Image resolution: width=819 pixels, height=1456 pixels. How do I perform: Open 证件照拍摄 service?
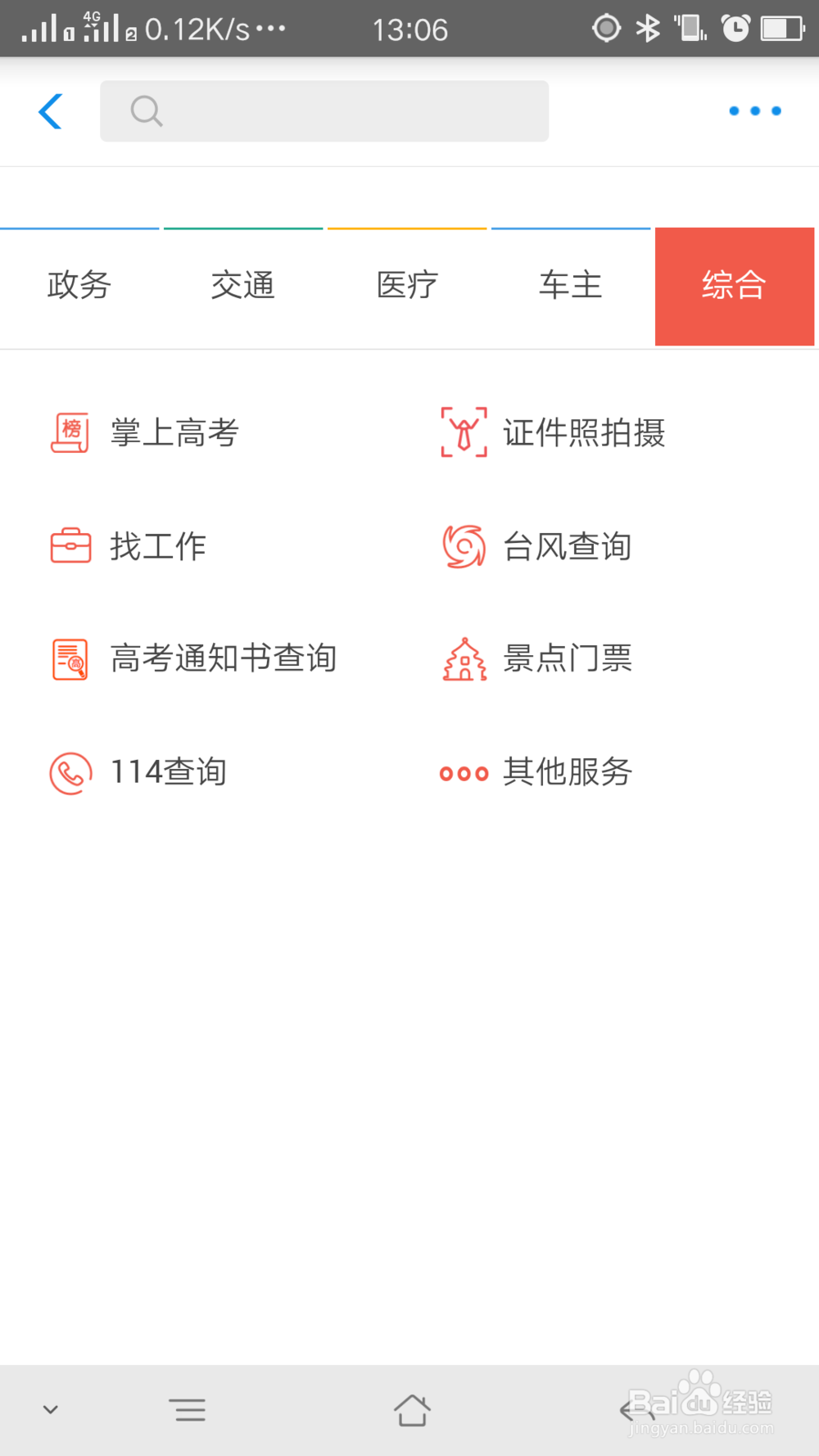583,432
